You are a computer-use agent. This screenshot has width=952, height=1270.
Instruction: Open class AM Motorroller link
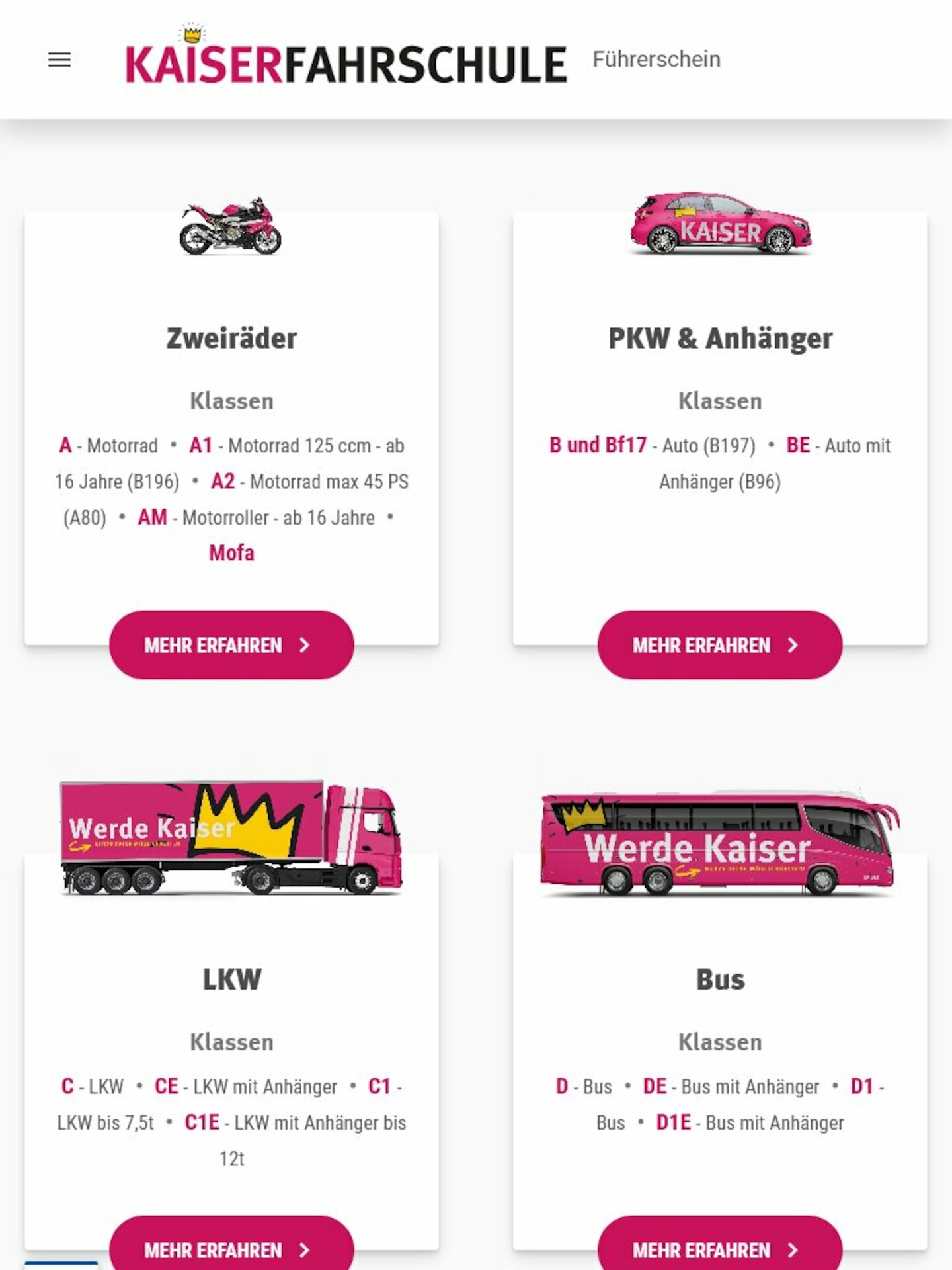(x=152, y=517)
